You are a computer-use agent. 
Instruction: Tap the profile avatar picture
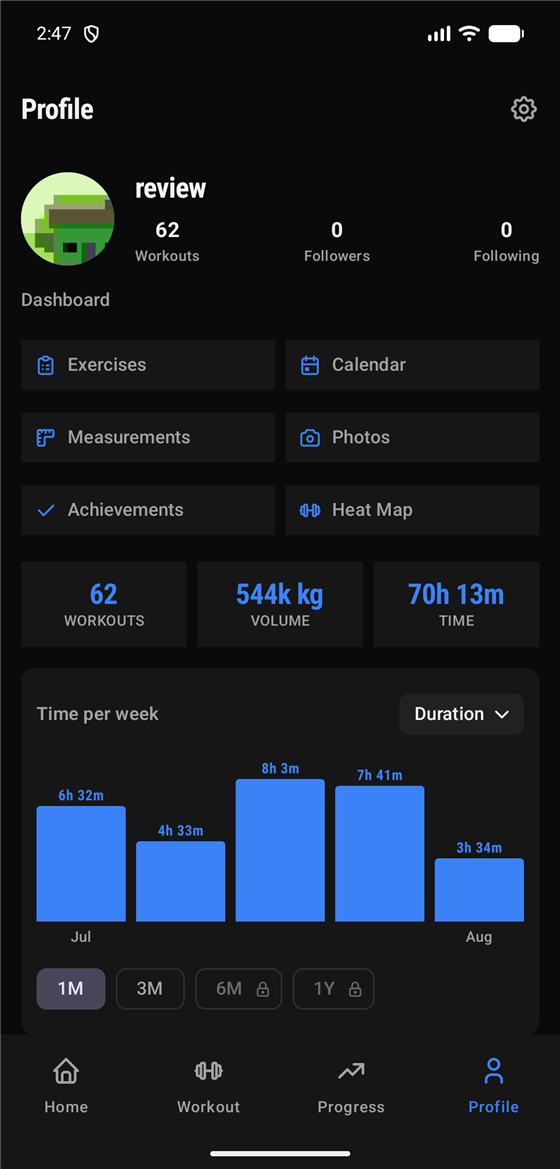(x=68, y=219)
